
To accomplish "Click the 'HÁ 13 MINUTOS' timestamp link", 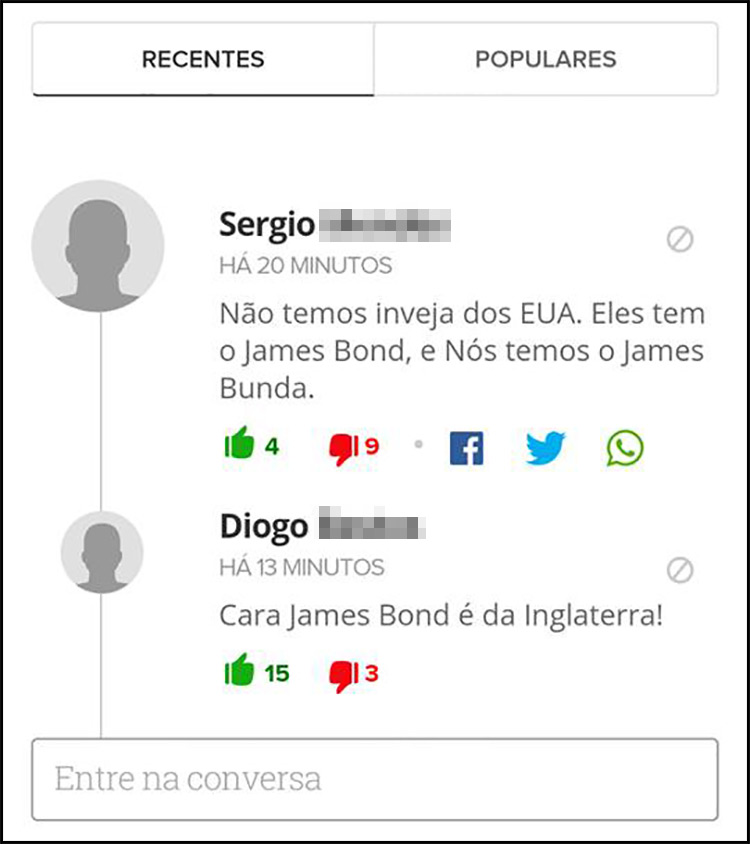I will click(305, 567).
